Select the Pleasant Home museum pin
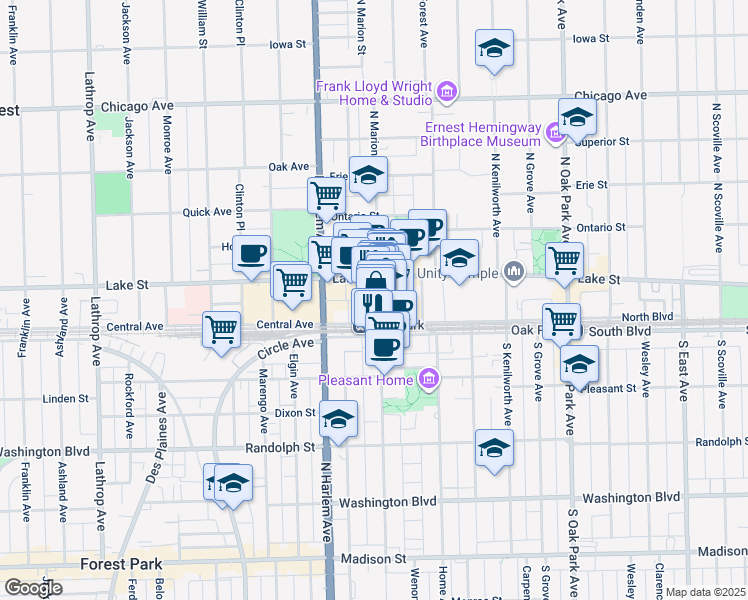Viewport: 748px width, 600px height. [x=429, y=380]
